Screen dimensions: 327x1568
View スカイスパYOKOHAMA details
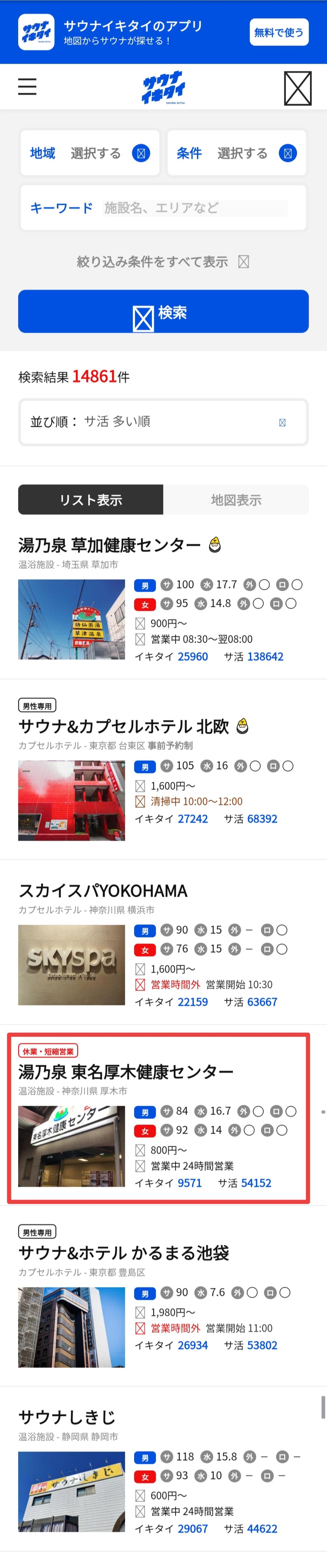pyautogui.click(x=103, y=890)
